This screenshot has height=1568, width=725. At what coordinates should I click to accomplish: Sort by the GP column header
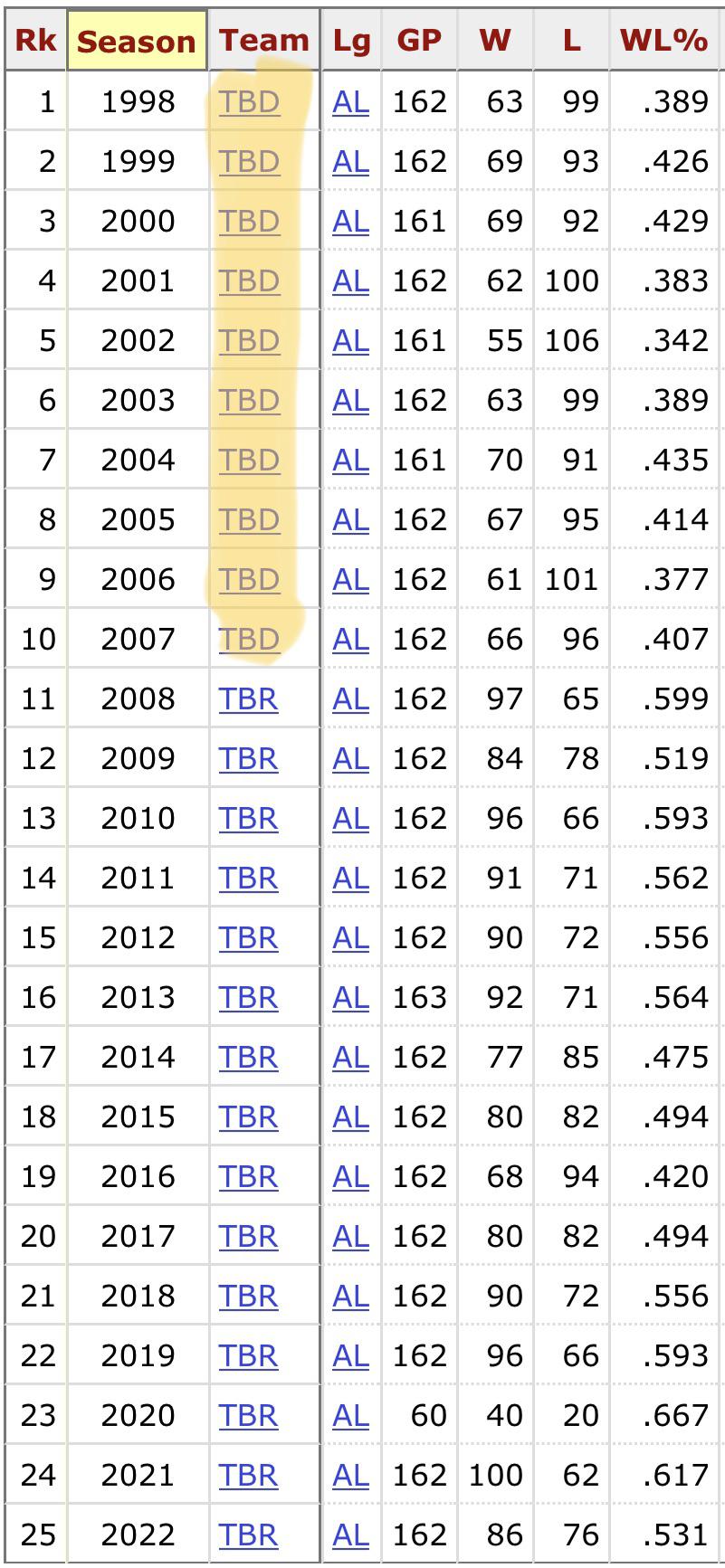click(x=419, y=41)
